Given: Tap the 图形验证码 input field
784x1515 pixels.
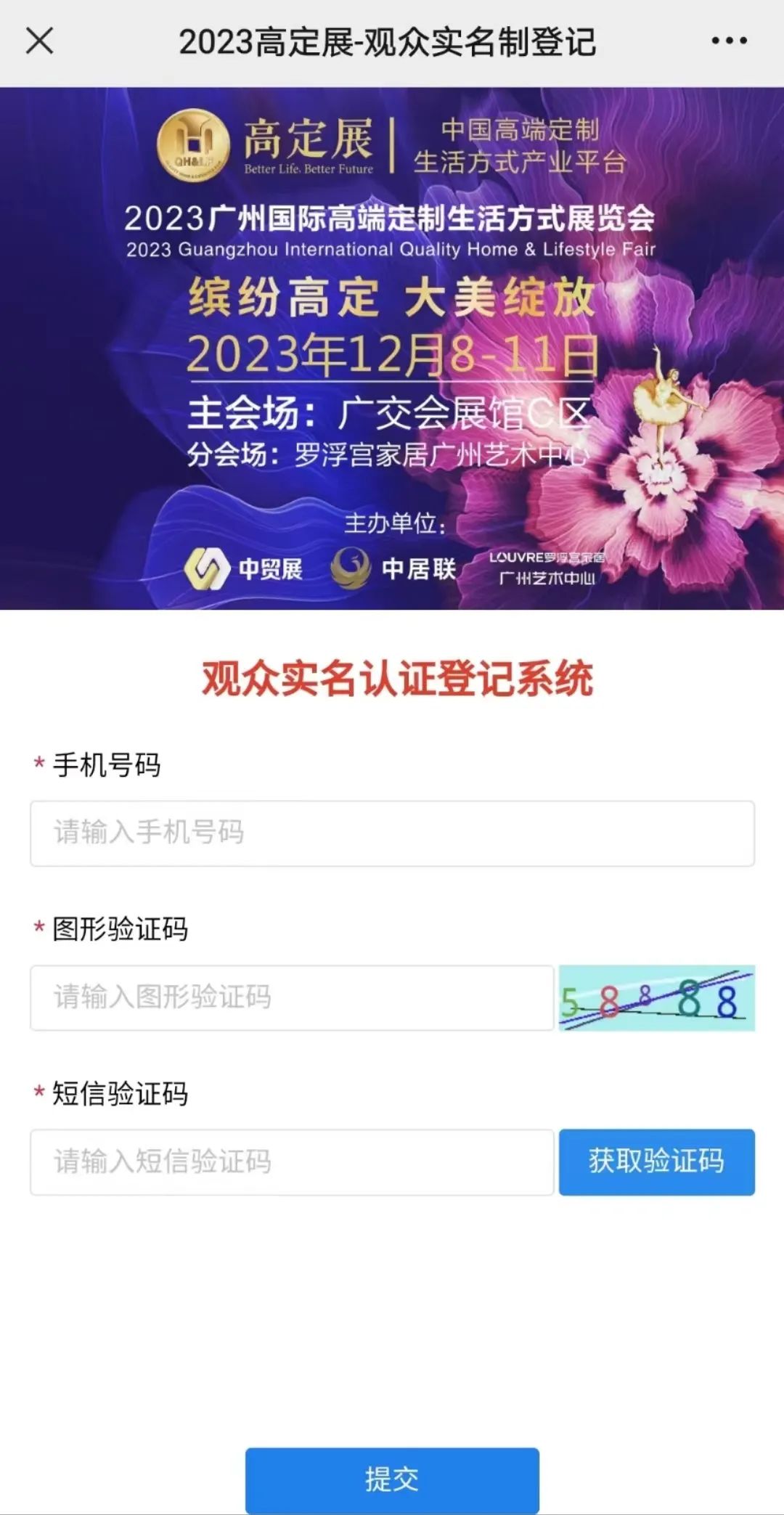Looking at the screenshot, I should pyautogui.click(x=292, y=997).
